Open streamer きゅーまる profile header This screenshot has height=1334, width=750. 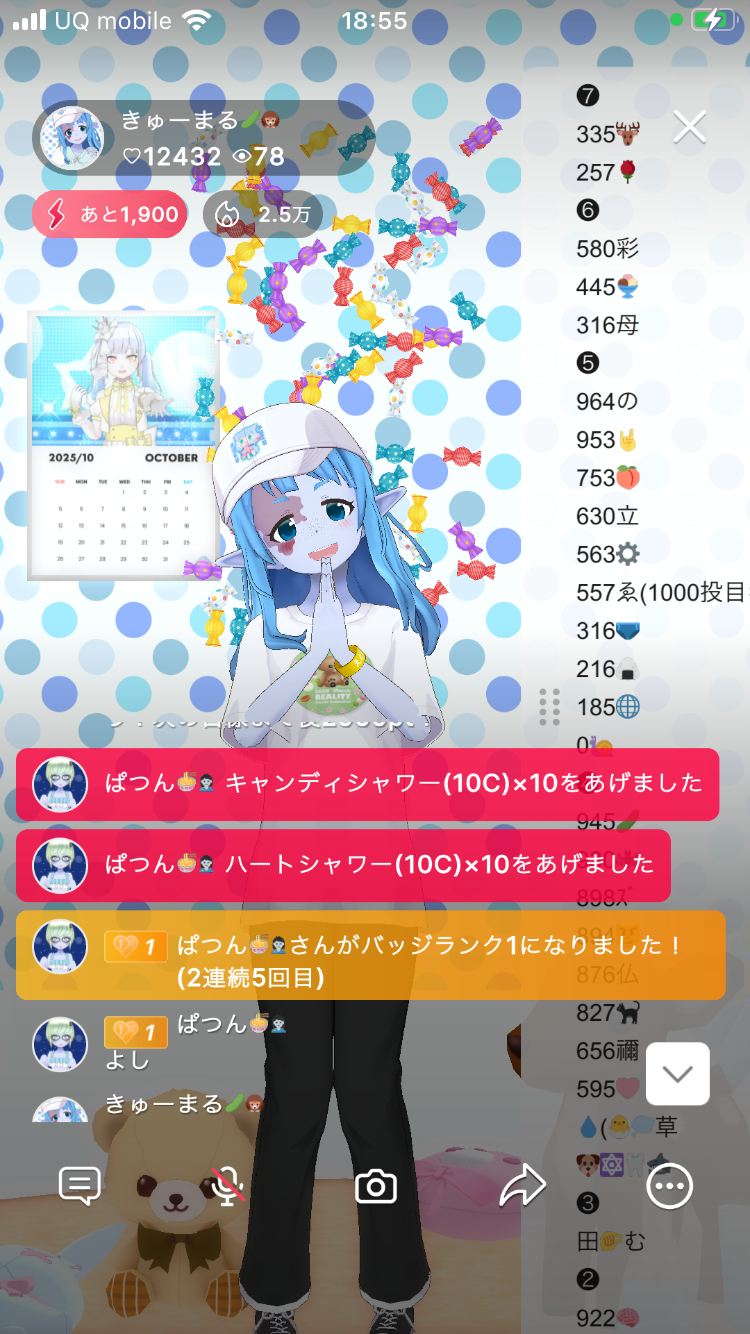coord(200,139)
